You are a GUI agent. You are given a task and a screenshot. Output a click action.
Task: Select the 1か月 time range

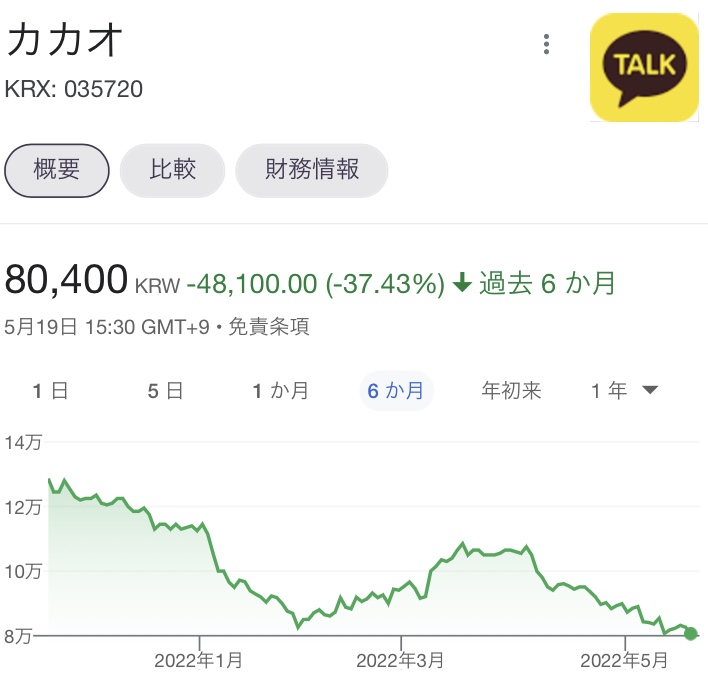(281, 391)
